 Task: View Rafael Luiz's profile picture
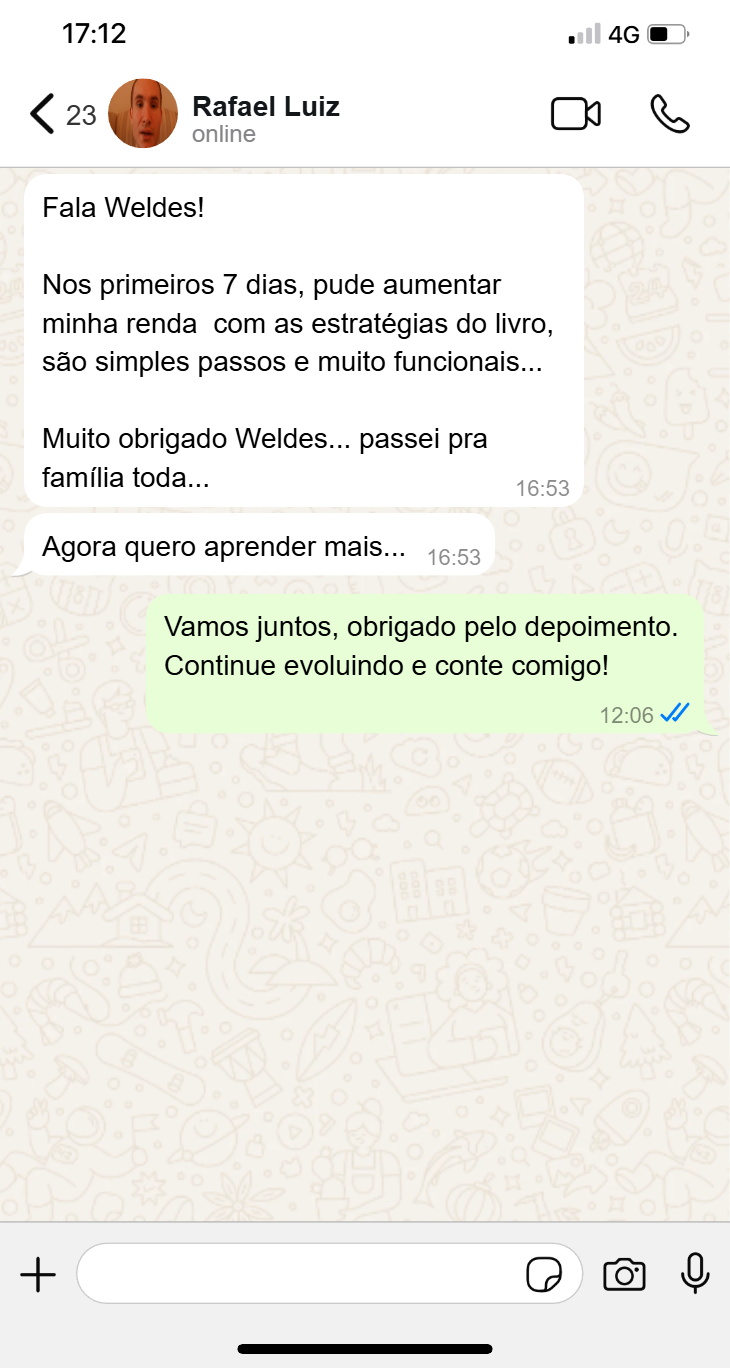click(x=143, y=114)
